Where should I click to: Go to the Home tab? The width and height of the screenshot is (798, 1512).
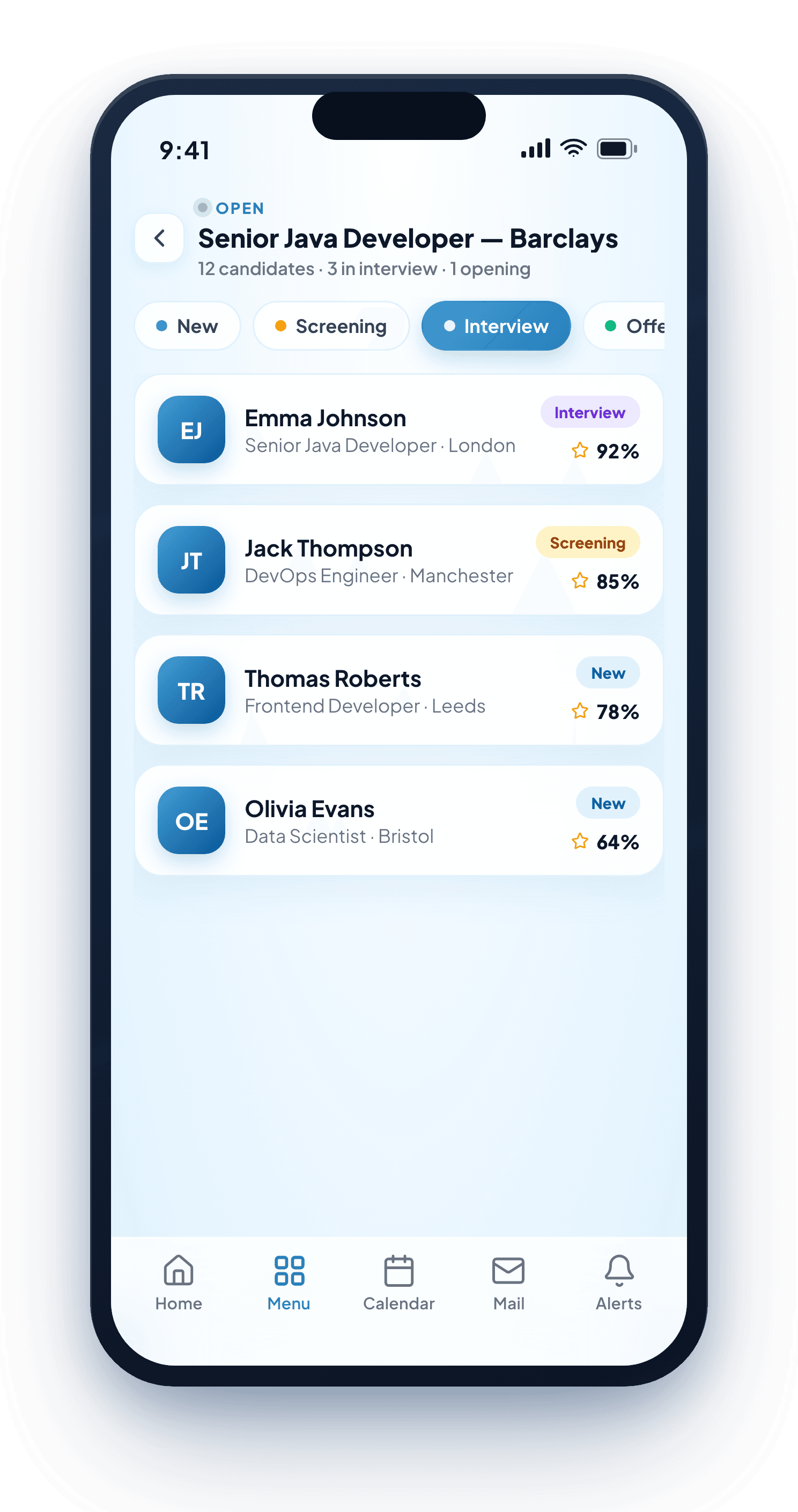pos(179,1283)
